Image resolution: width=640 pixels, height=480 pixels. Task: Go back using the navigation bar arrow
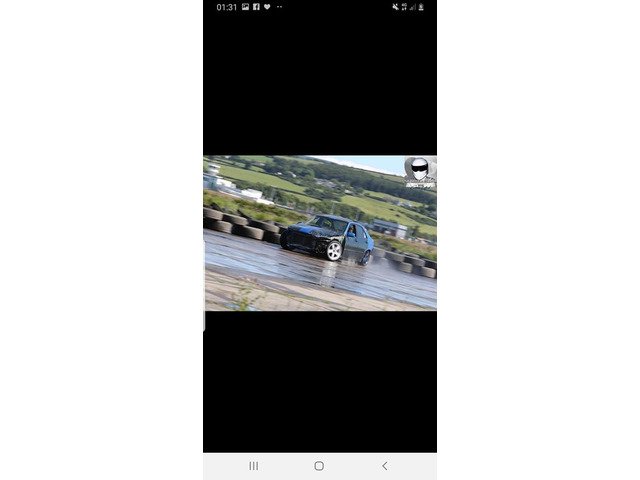pyautogui.click(x=385, y=466)
